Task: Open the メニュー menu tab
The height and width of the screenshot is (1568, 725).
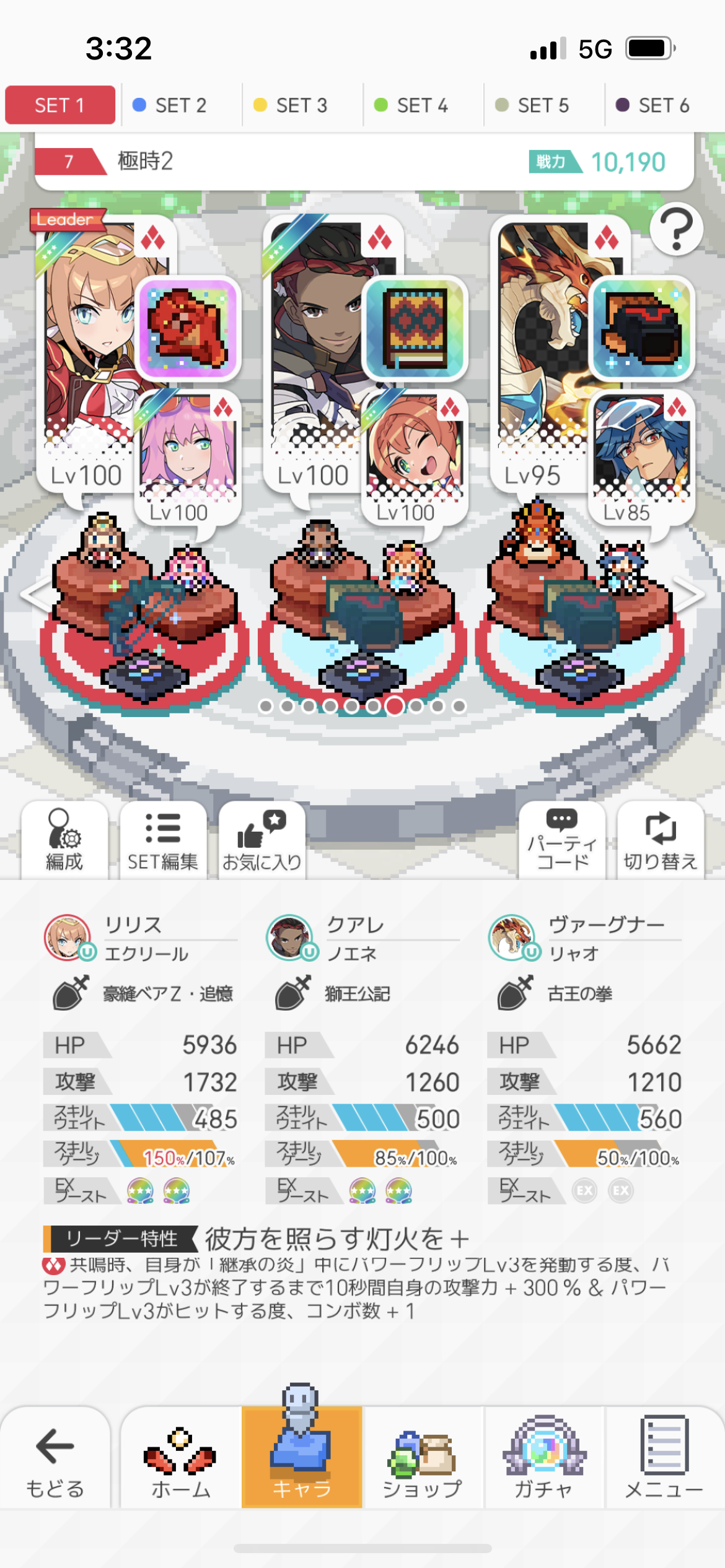Action: pos(664,1459)
